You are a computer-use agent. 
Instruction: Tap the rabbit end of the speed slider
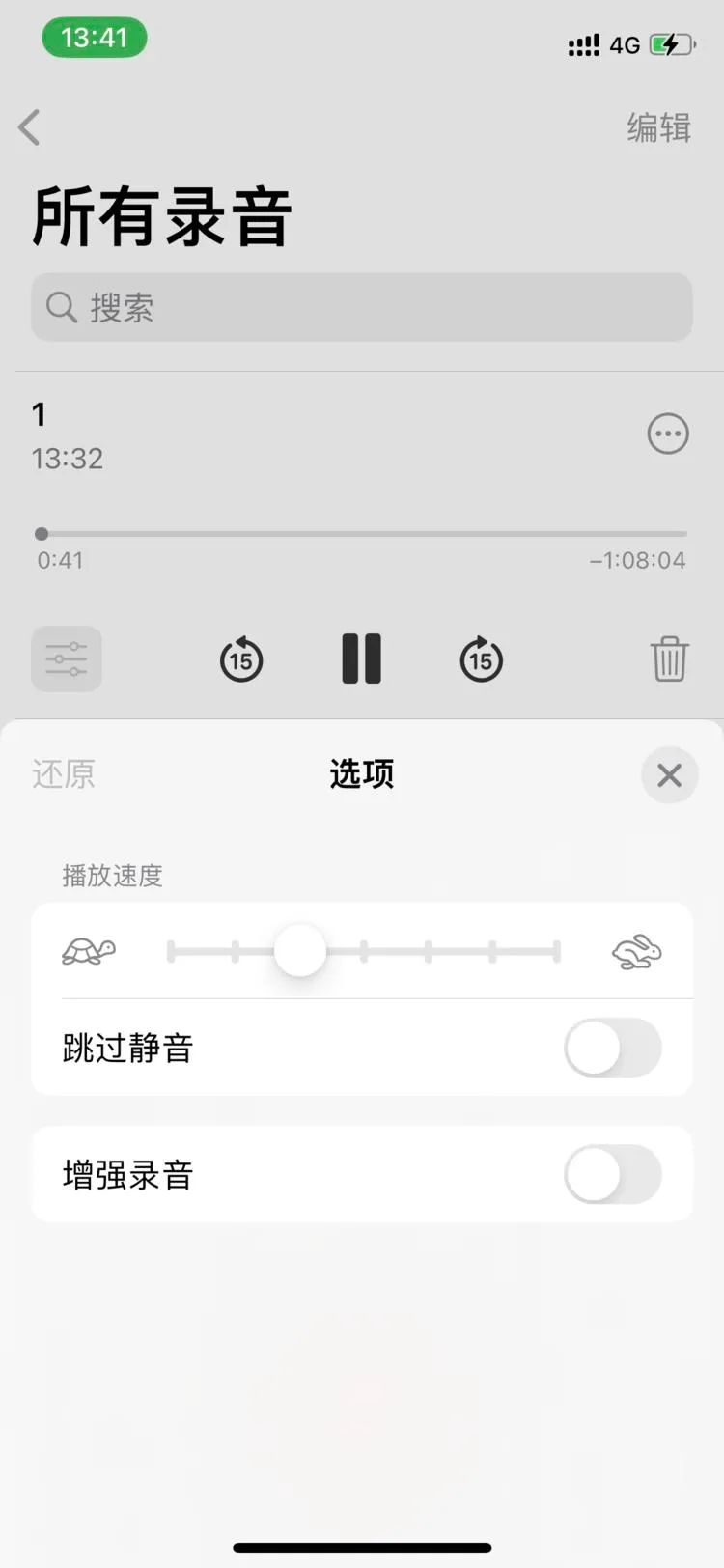pos(637,952)
